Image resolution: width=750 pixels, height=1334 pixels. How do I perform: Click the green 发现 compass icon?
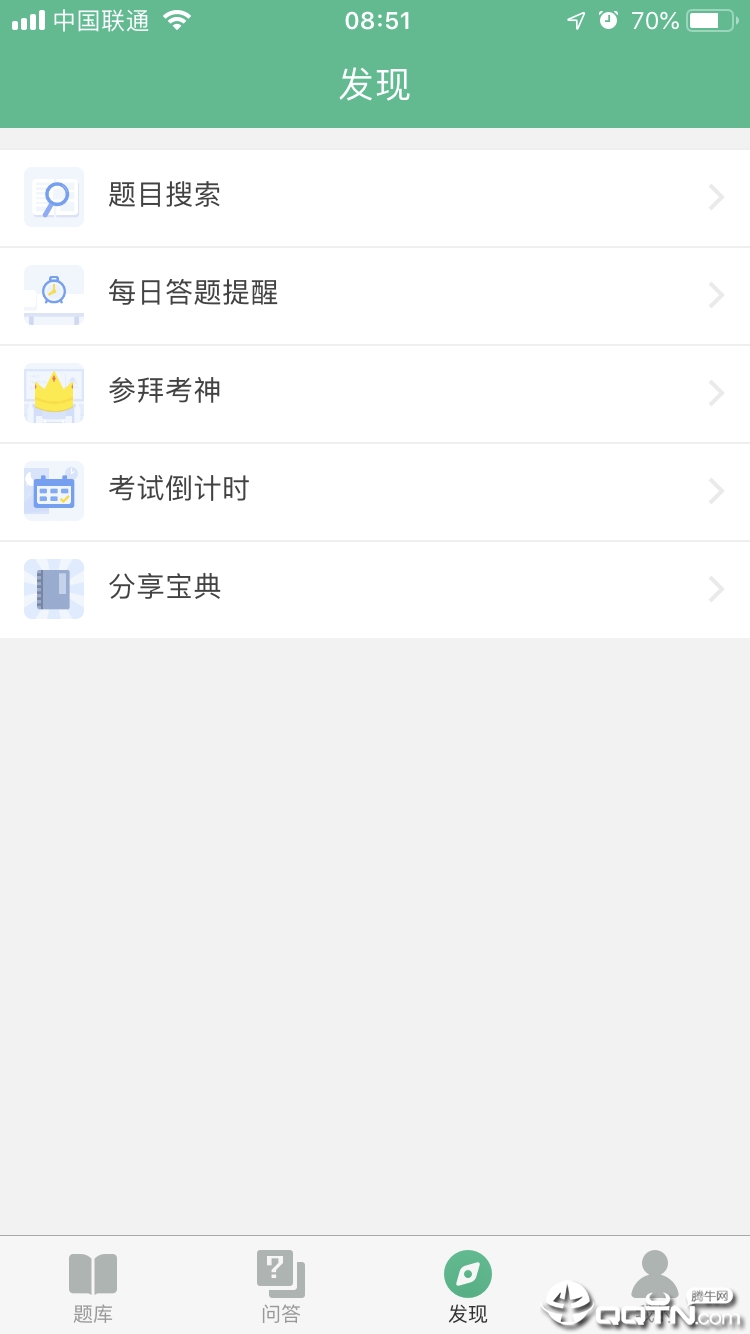tap(468, 1271)
